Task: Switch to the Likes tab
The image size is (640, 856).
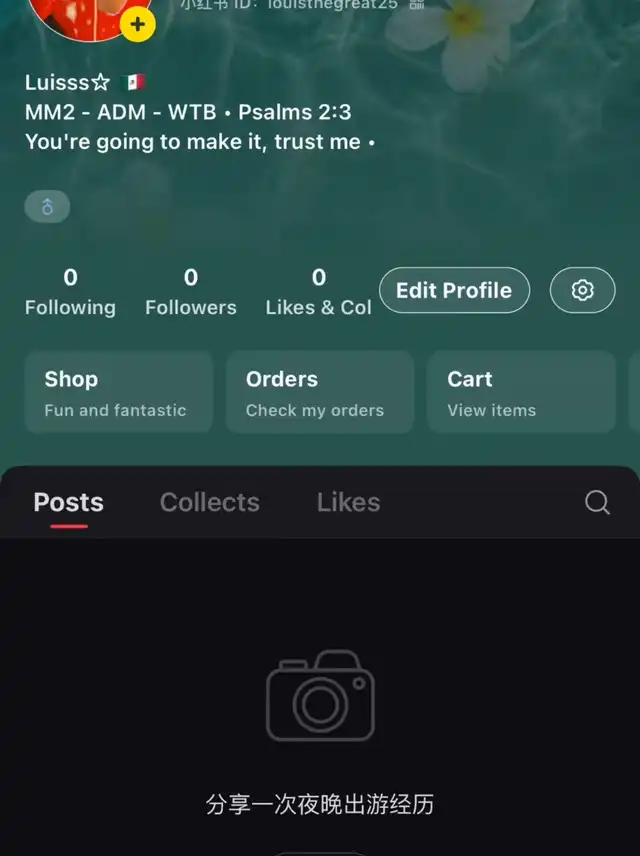Action: [348, 502]
